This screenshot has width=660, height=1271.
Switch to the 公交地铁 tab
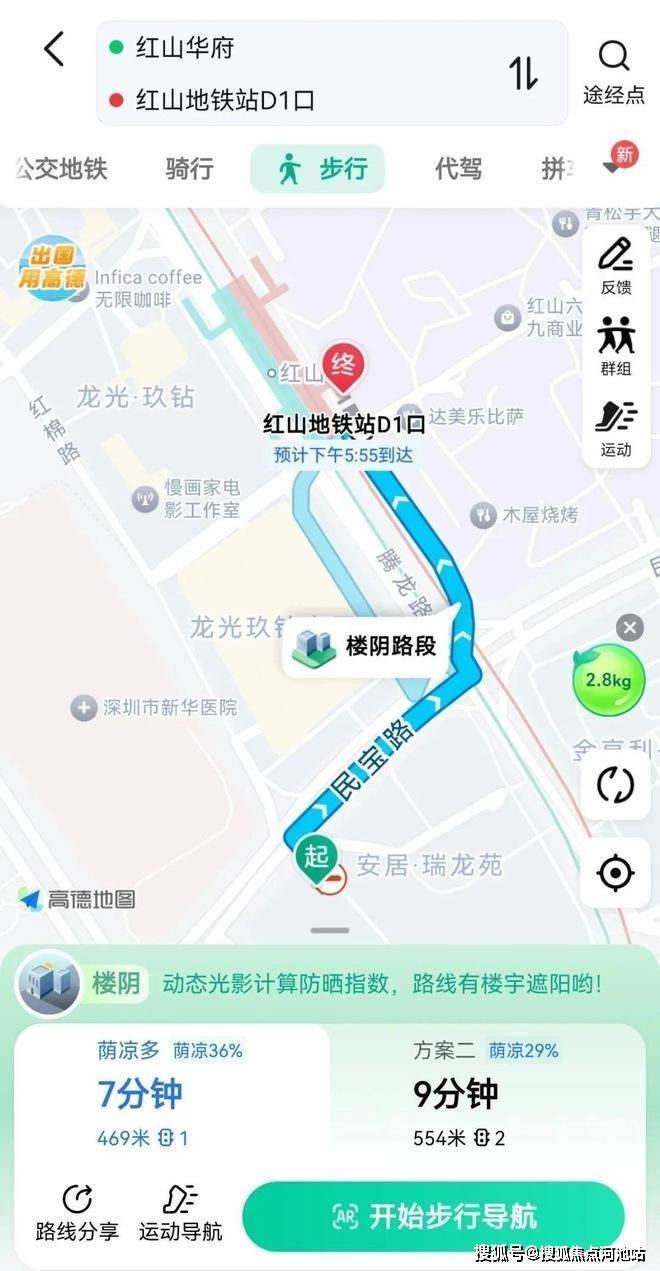point(62,169)
